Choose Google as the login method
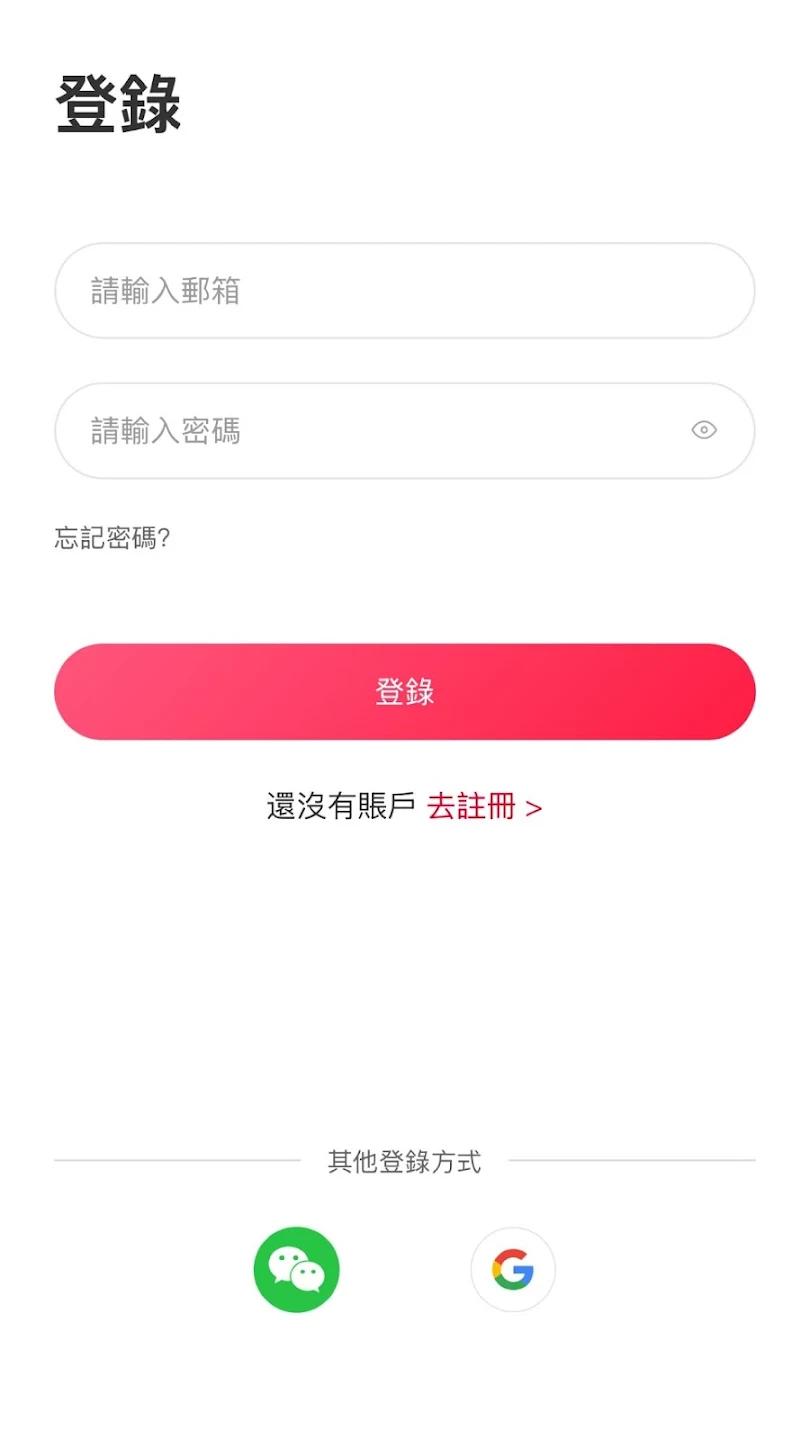The width and height of the screenshot is (810, 1440). [x=512, y=1268]
